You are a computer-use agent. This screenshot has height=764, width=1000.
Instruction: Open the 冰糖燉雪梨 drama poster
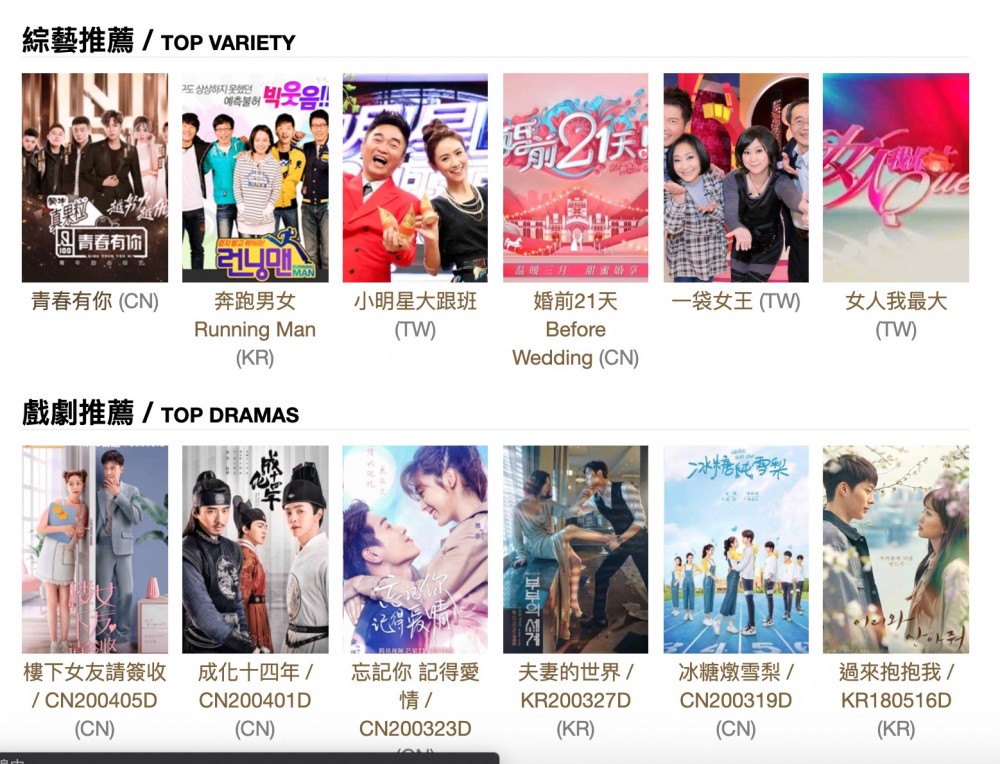736,549
